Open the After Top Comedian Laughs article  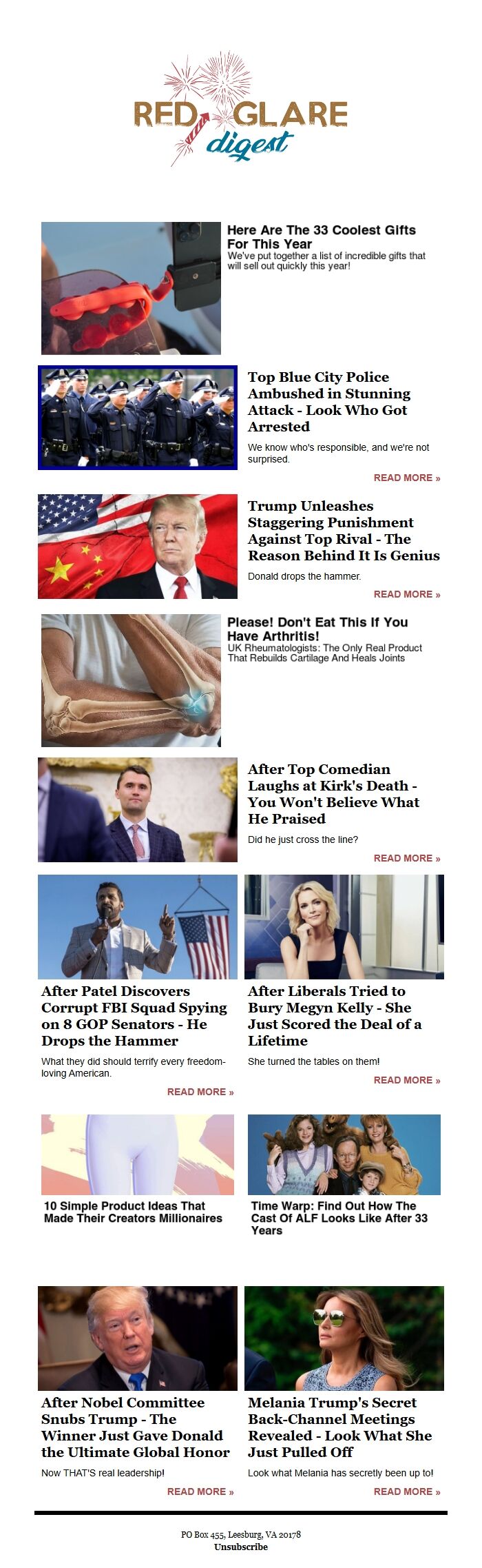(x=333, y=793)
